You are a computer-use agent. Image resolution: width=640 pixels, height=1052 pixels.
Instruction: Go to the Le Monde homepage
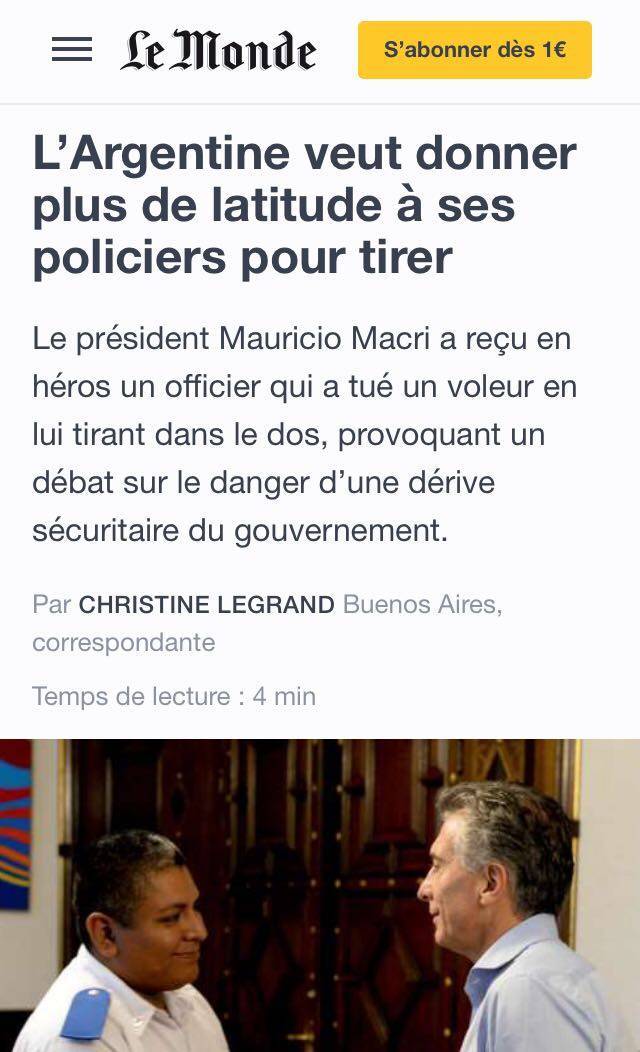click(218, 50)
